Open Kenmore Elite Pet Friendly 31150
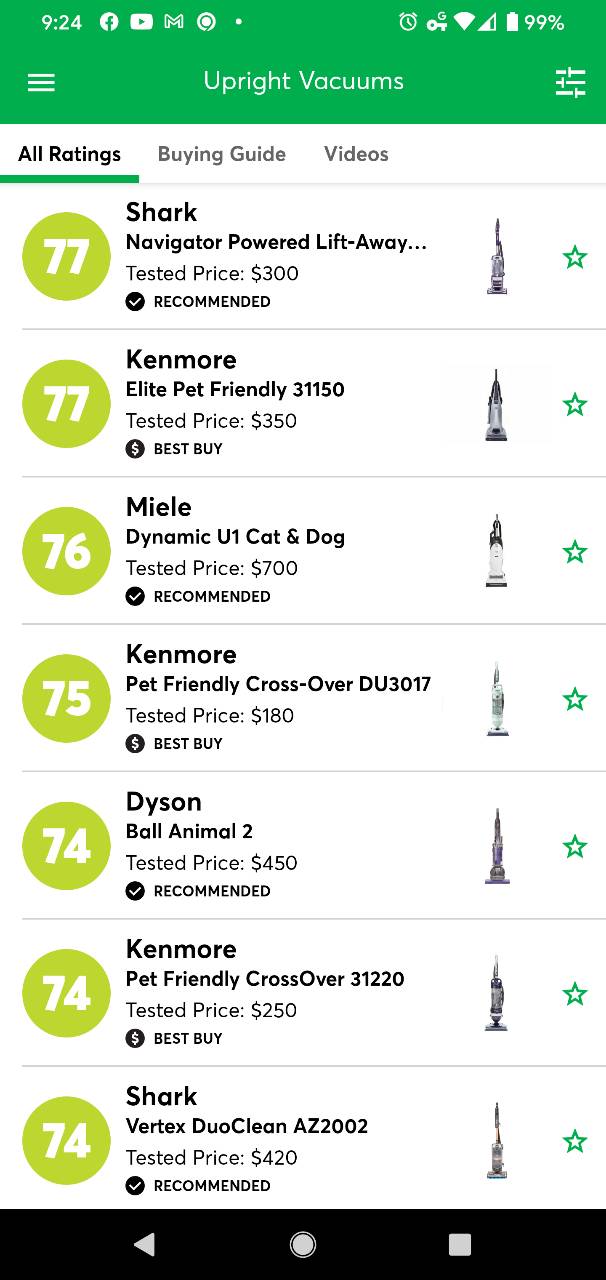 point(303,404)
